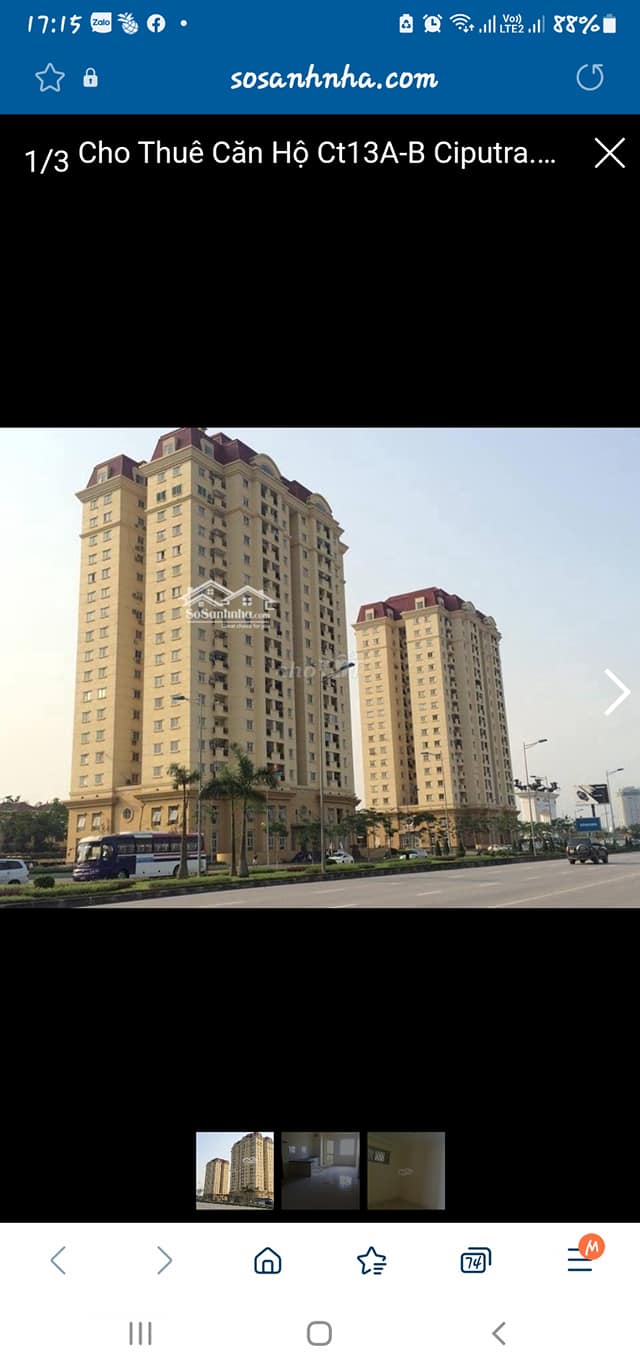Screen dimensions: 640x1372
Task: Open the browser home page
Action: [x=268, y=1260]
